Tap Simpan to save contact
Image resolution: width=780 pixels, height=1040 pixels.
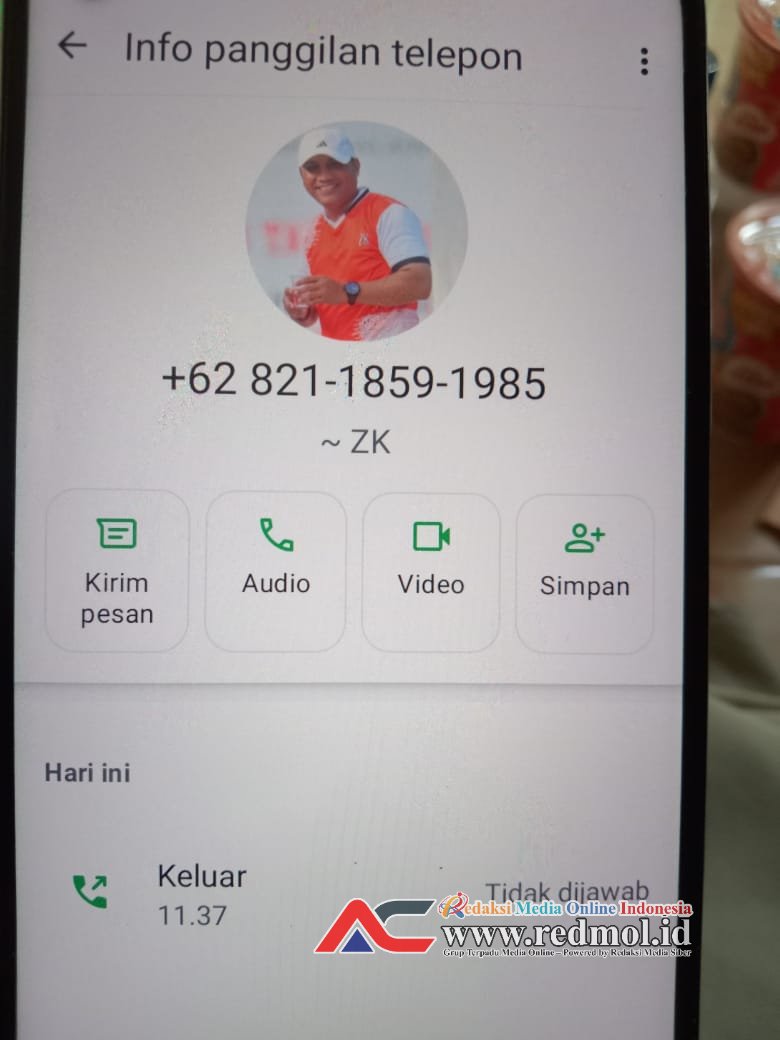[585, 570]
